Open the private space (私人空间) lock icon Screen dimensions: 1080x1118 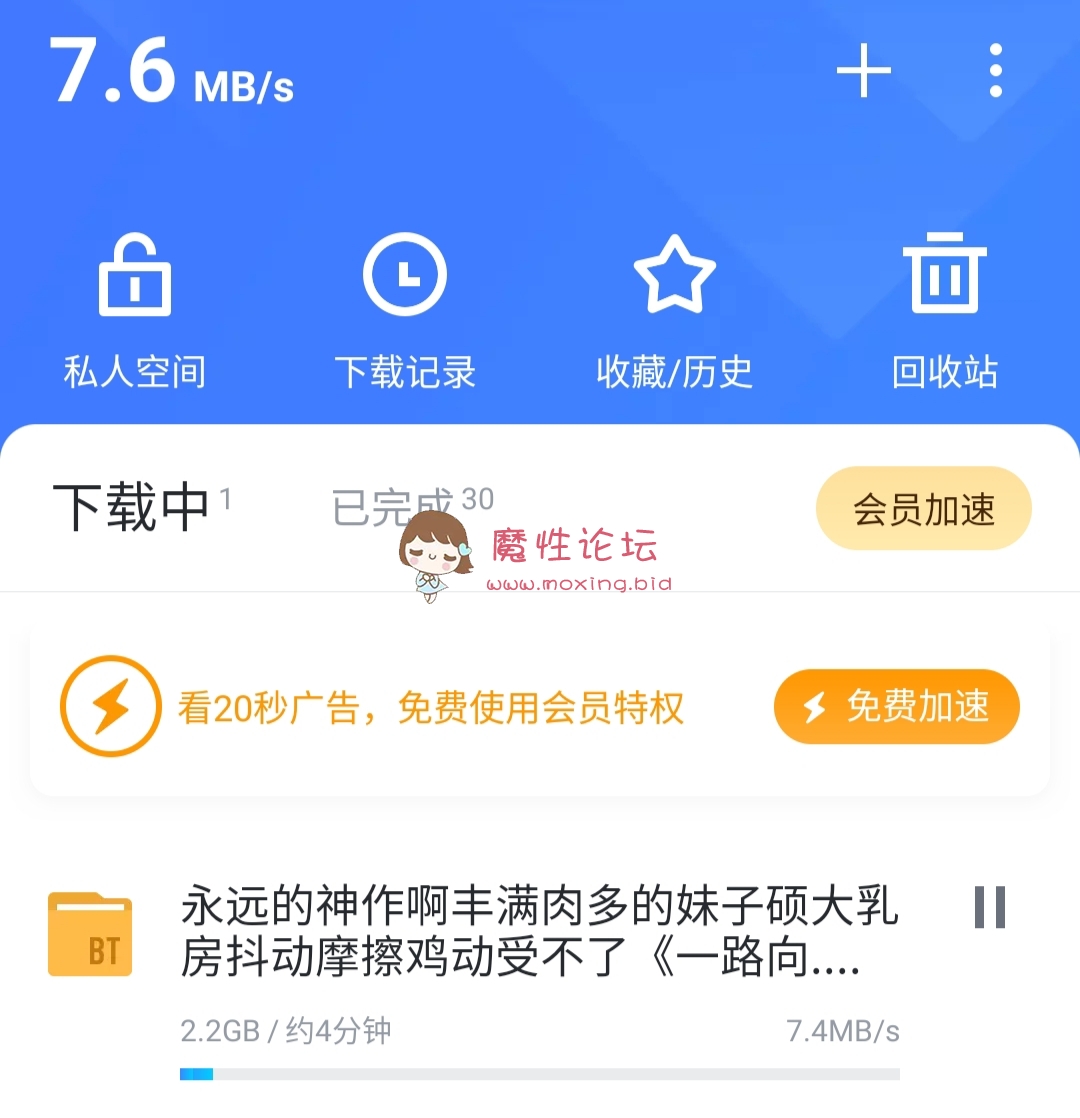tap(133, 275)
